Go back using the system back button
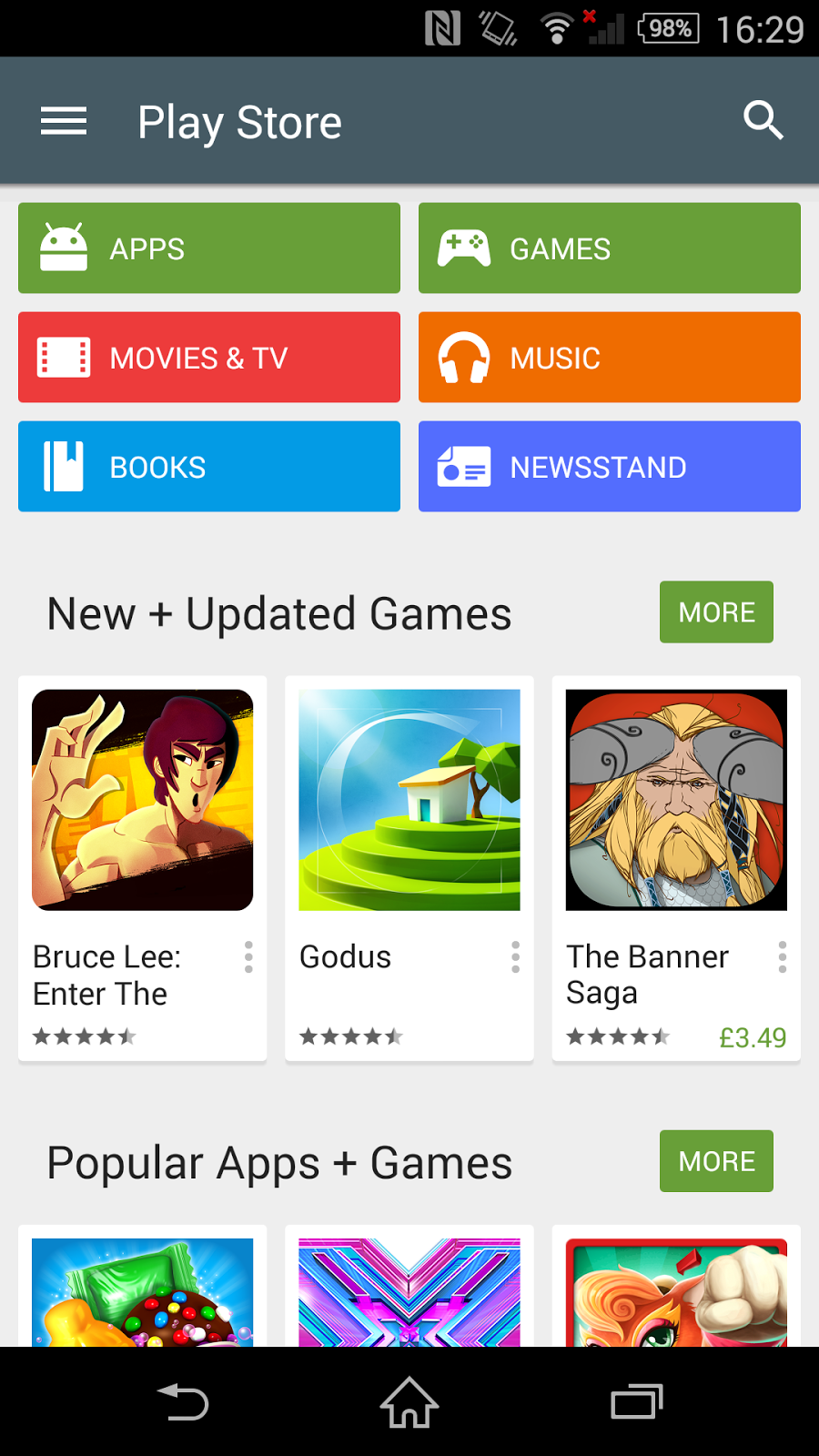The width and height of the screenshot is (819, 1456). (183, 1402)
